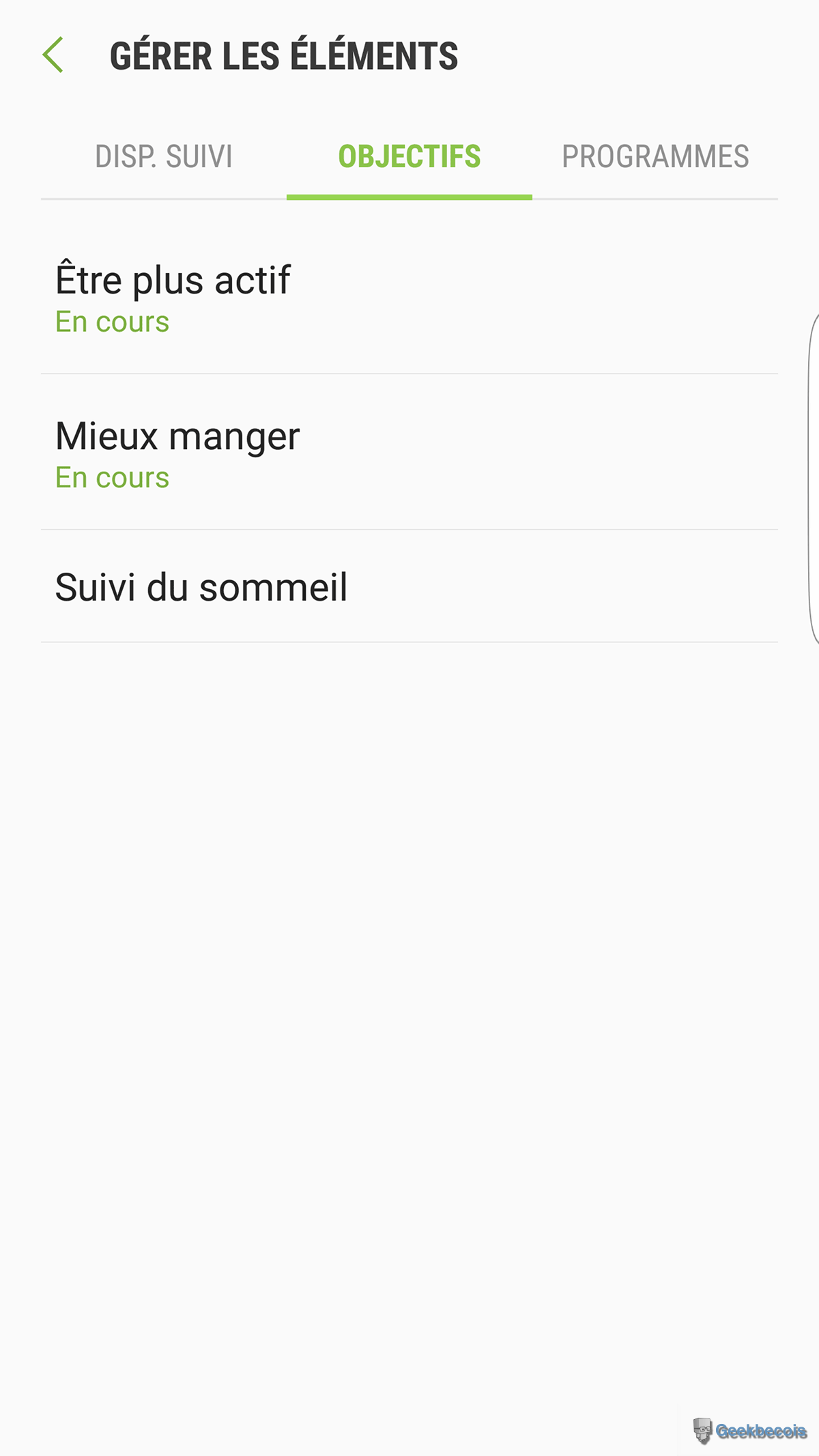Go back using the green arrow

[53, 55]
